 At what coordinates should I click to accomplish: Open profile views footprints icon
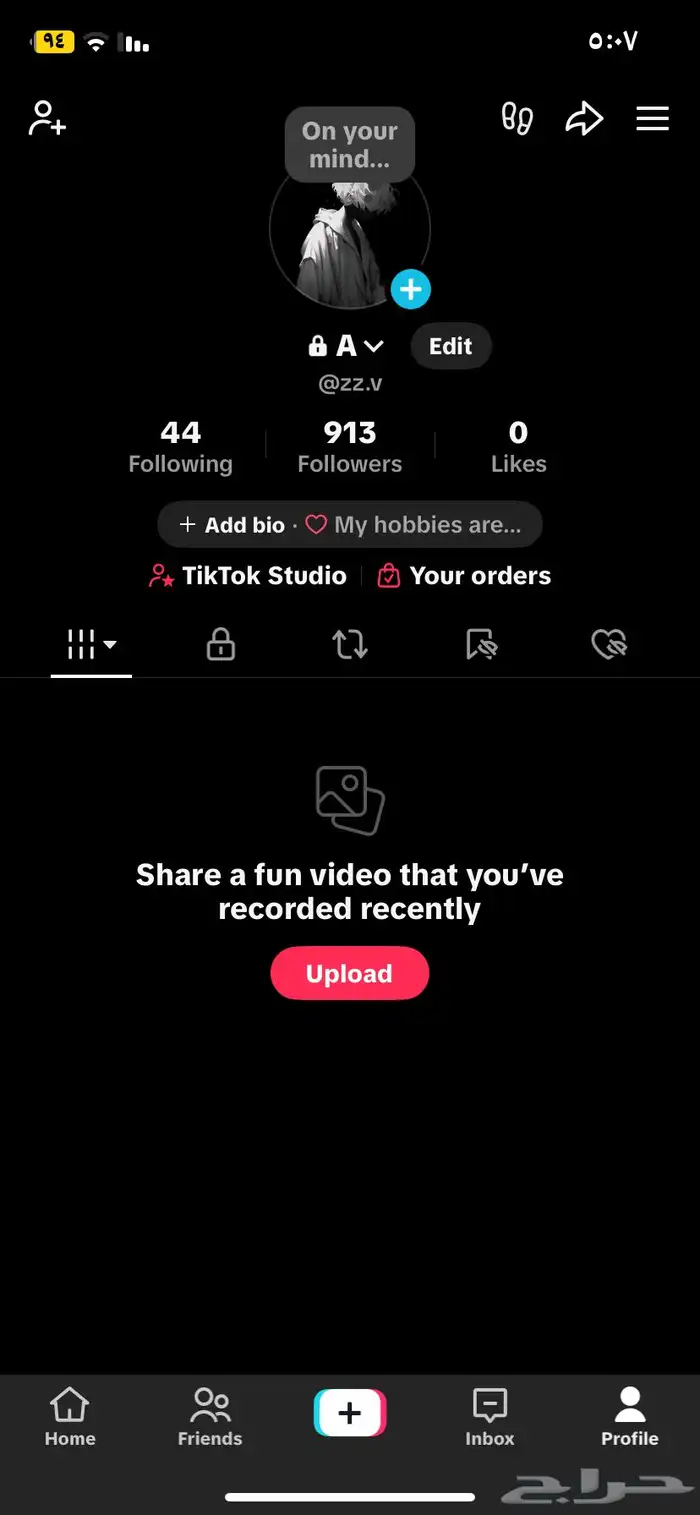pos(517,118)
